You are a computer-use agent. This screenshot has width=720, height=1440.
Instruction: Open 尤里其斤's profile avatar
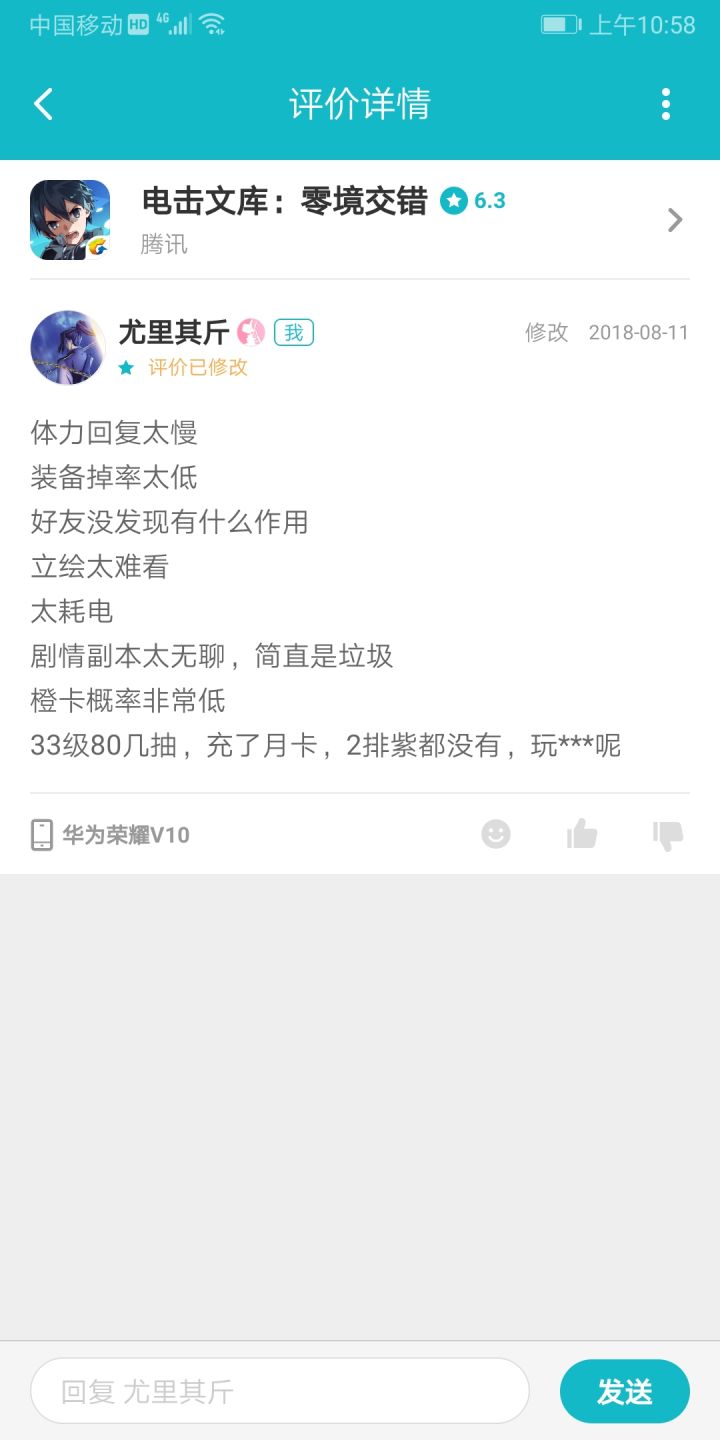[x=68, y=347]
